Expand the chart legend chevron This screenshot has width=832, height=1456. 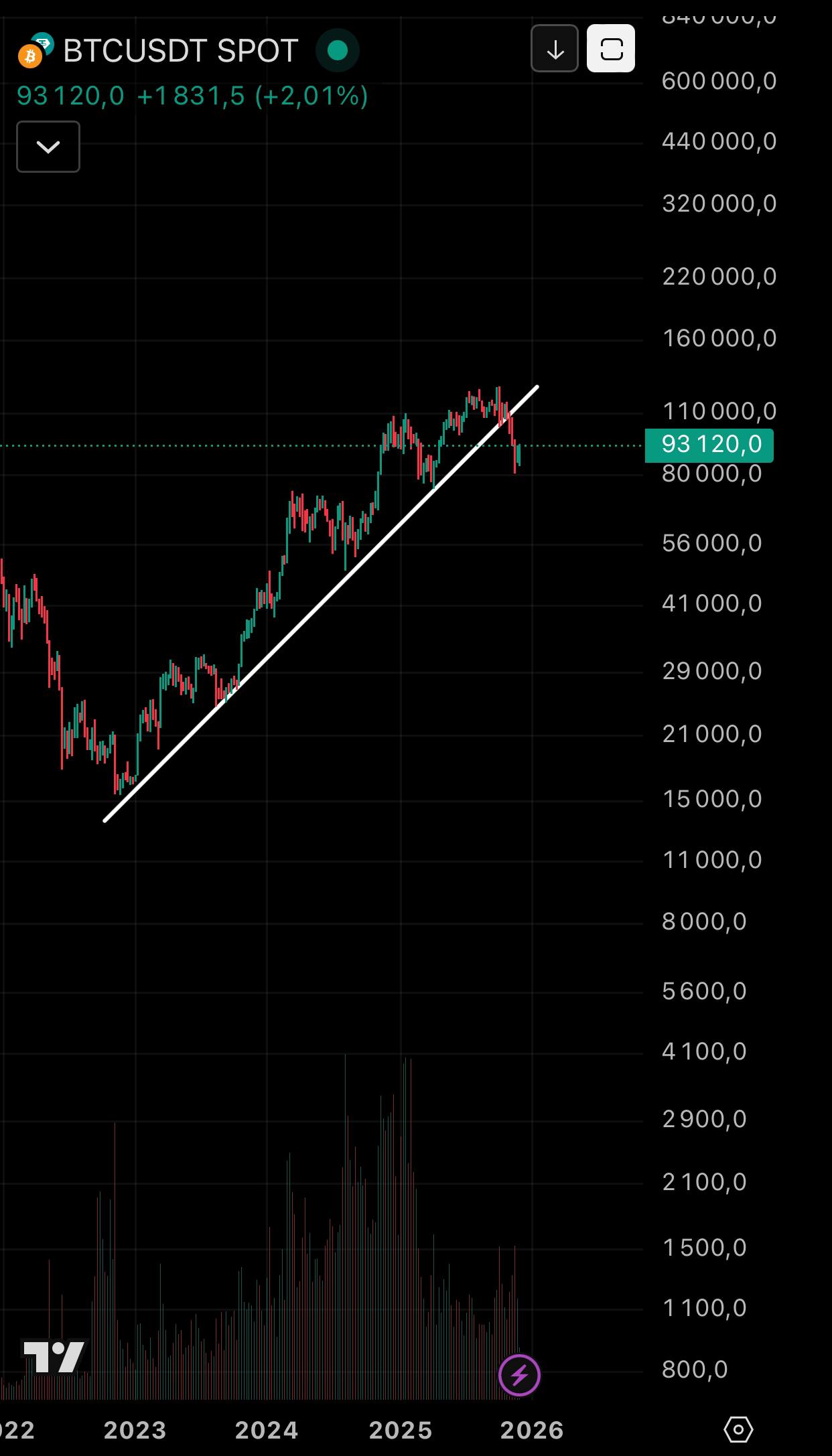(x=48, y=147)
